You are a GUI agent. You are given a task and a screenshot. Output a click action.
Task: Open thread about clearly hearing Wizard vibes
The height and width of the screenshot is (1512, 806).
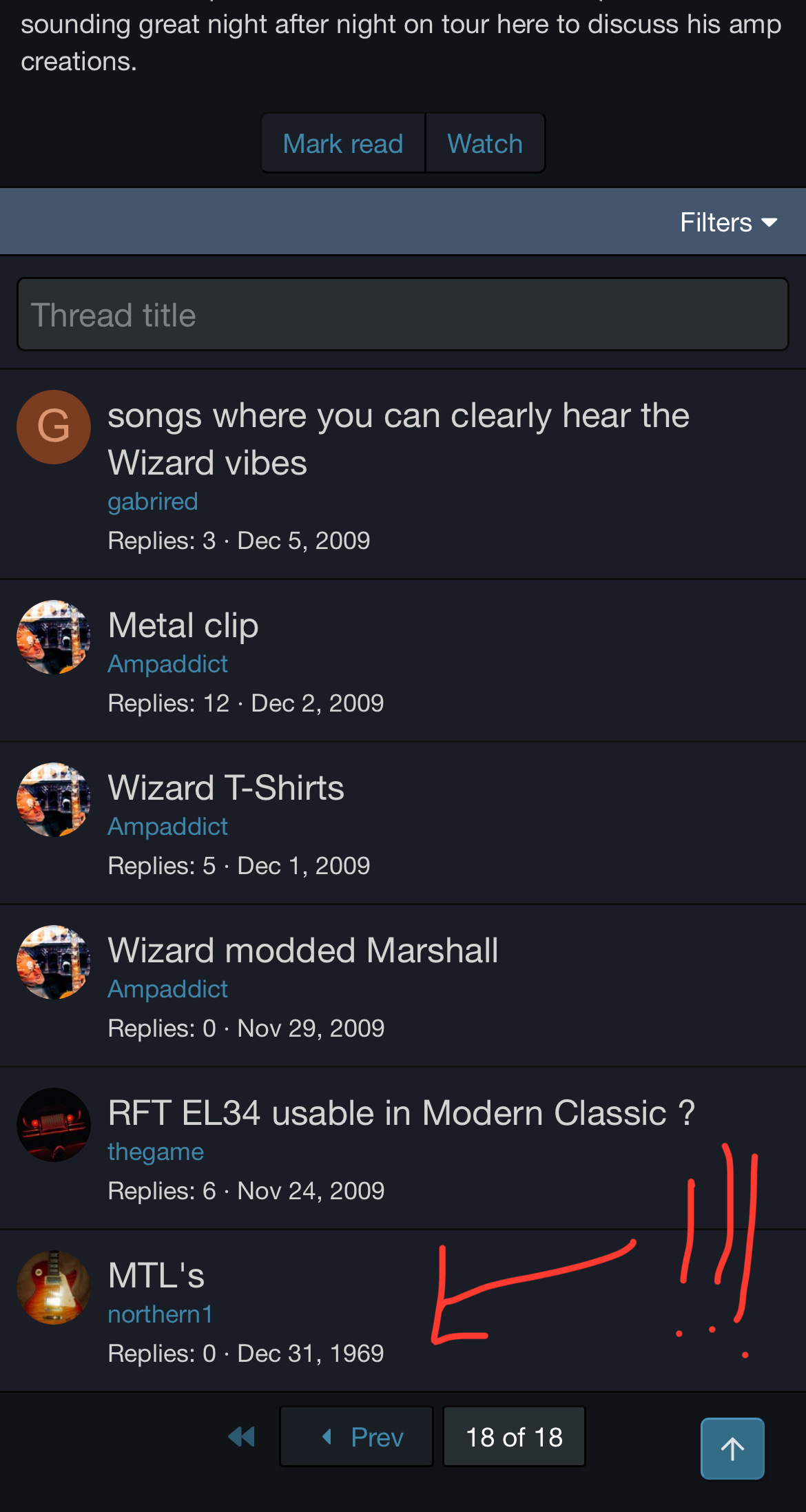pos(398,439)
